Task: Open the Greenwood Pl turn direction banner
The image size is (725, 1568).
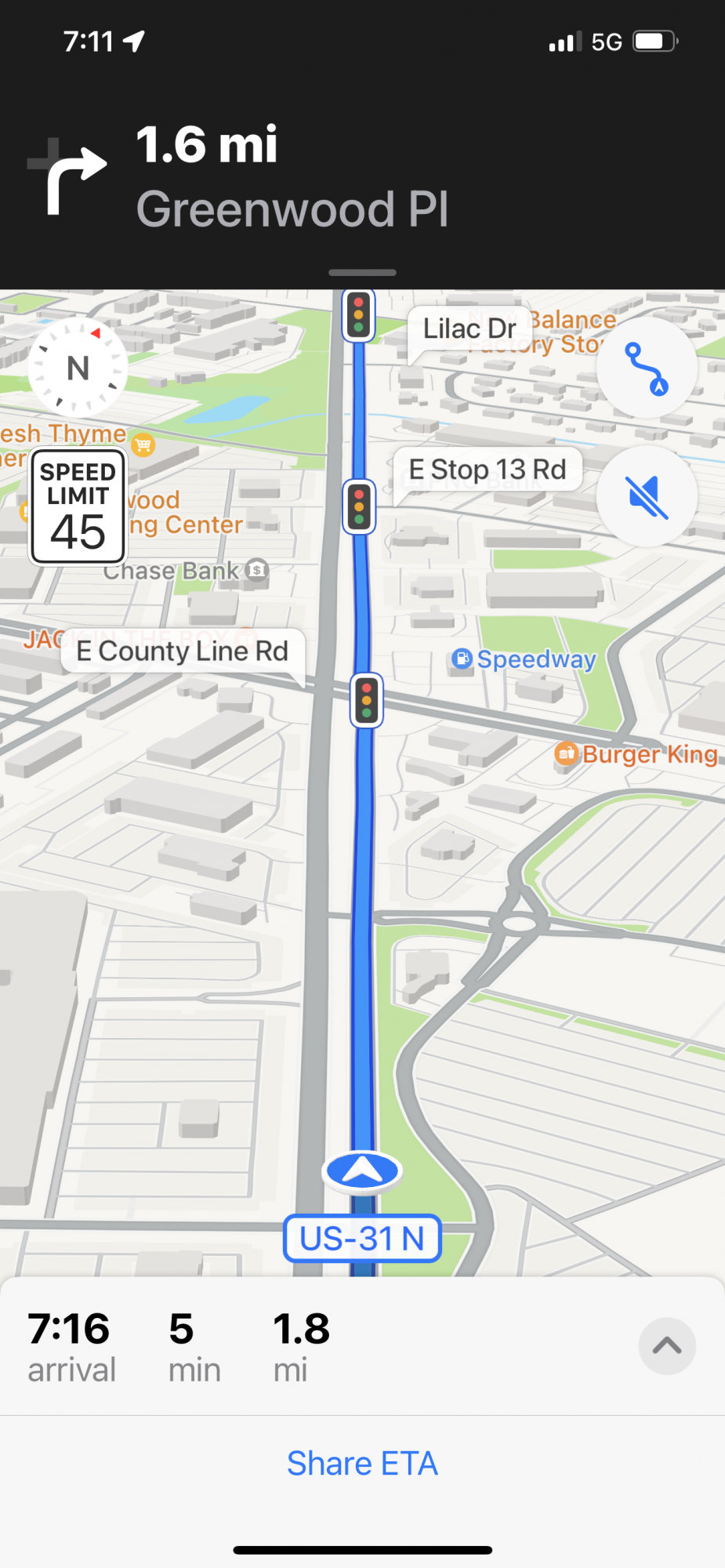Action: (362, 176)
